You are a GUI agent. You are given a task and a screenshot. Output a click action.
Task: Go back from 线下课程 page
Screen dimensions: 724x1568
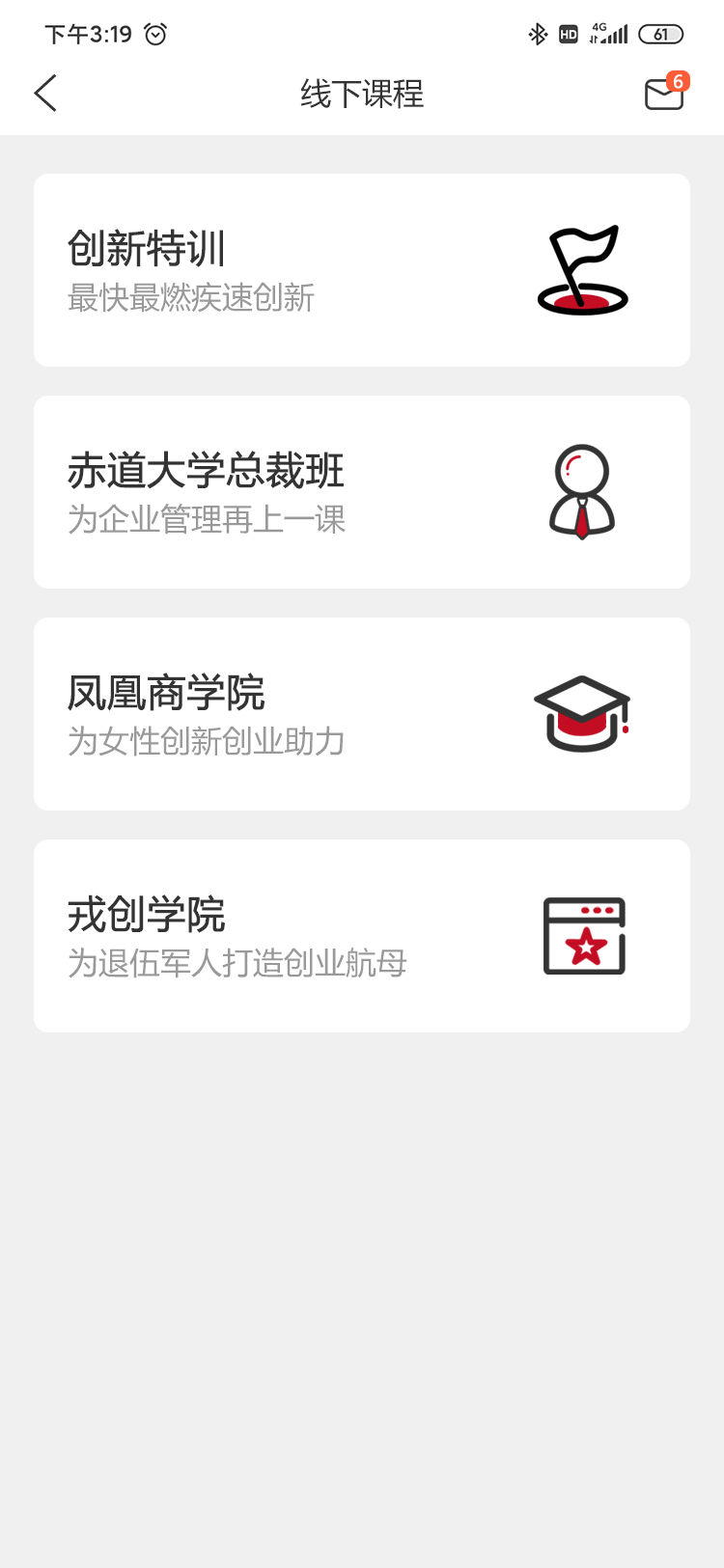point(45,94)
